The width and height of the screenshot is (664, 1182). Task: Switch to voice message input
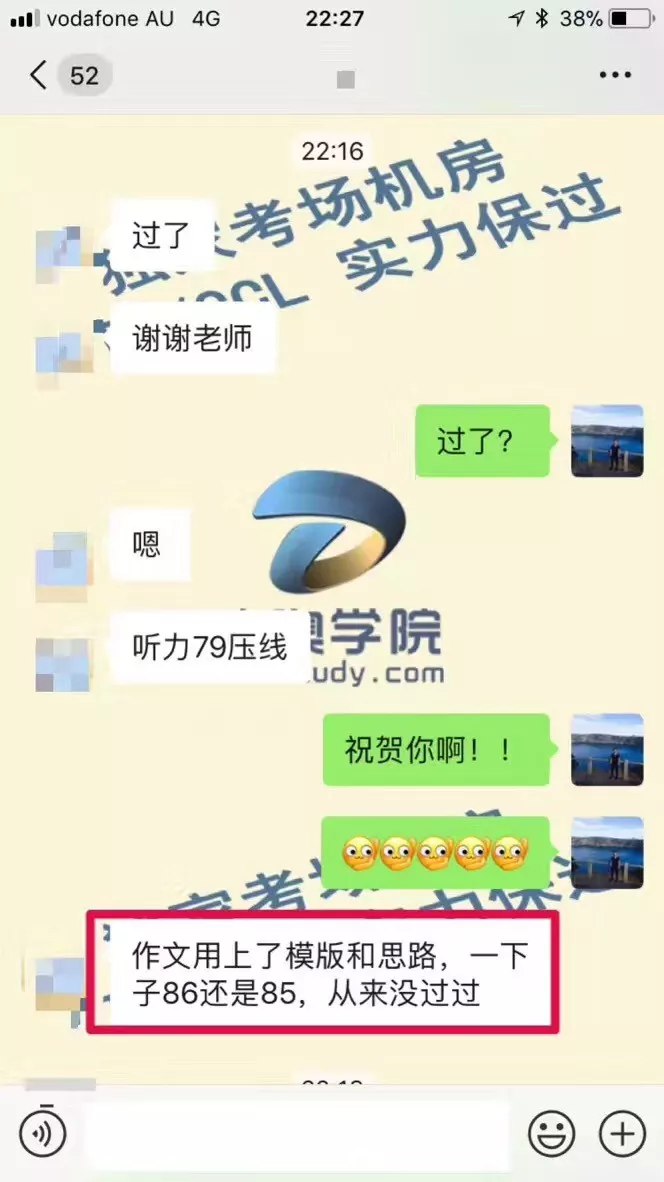click(x=42, y=1134)
